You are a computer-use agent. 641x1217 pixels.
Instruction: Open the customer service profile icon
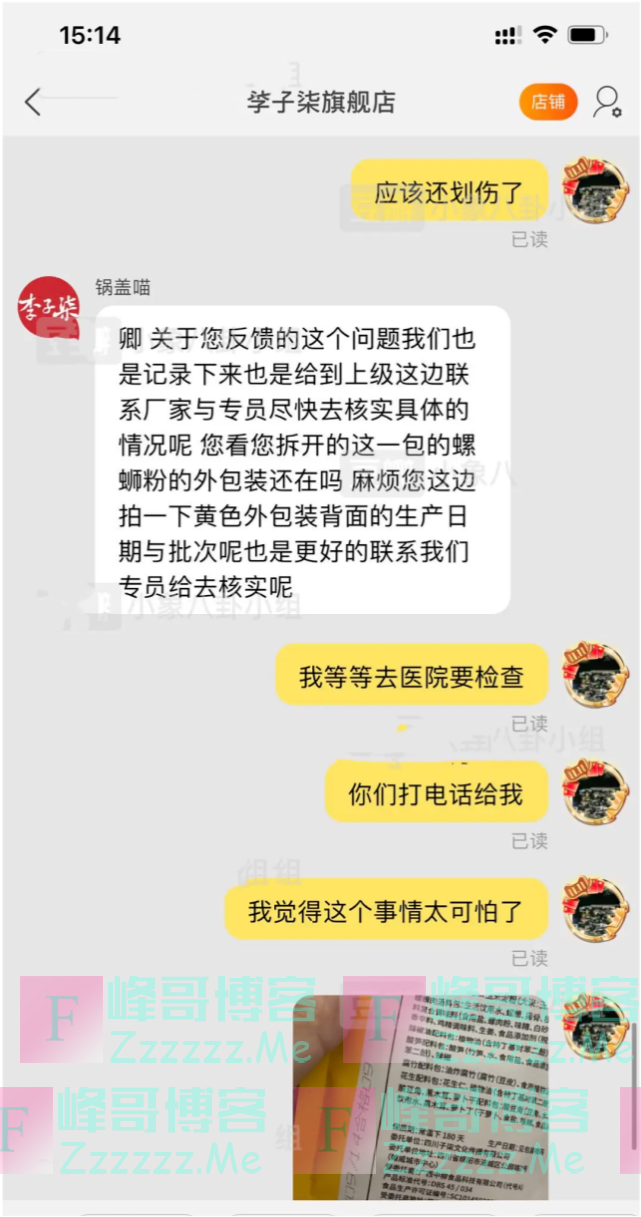coord(607,101)
